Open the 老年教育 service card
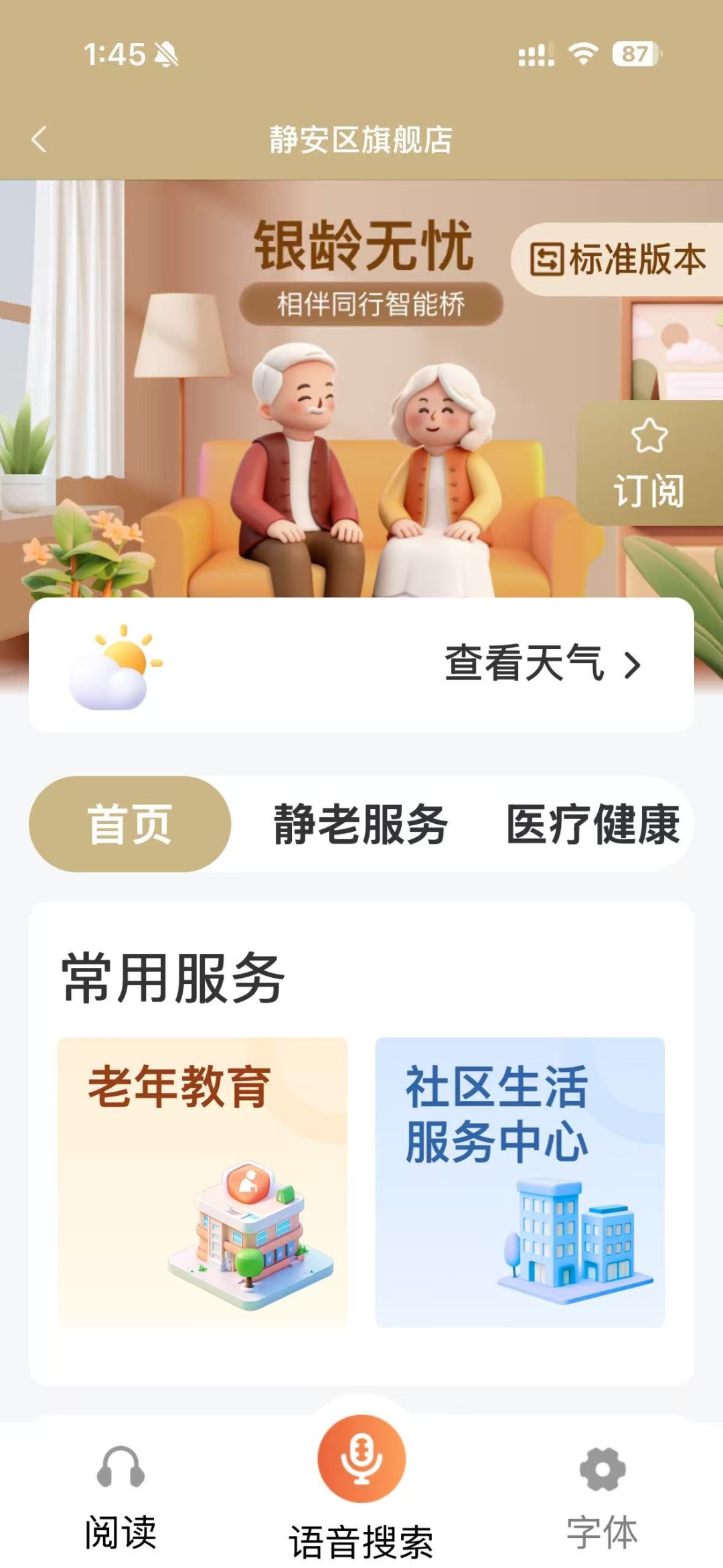The image size is (723, 1568). coord(202,1182)
